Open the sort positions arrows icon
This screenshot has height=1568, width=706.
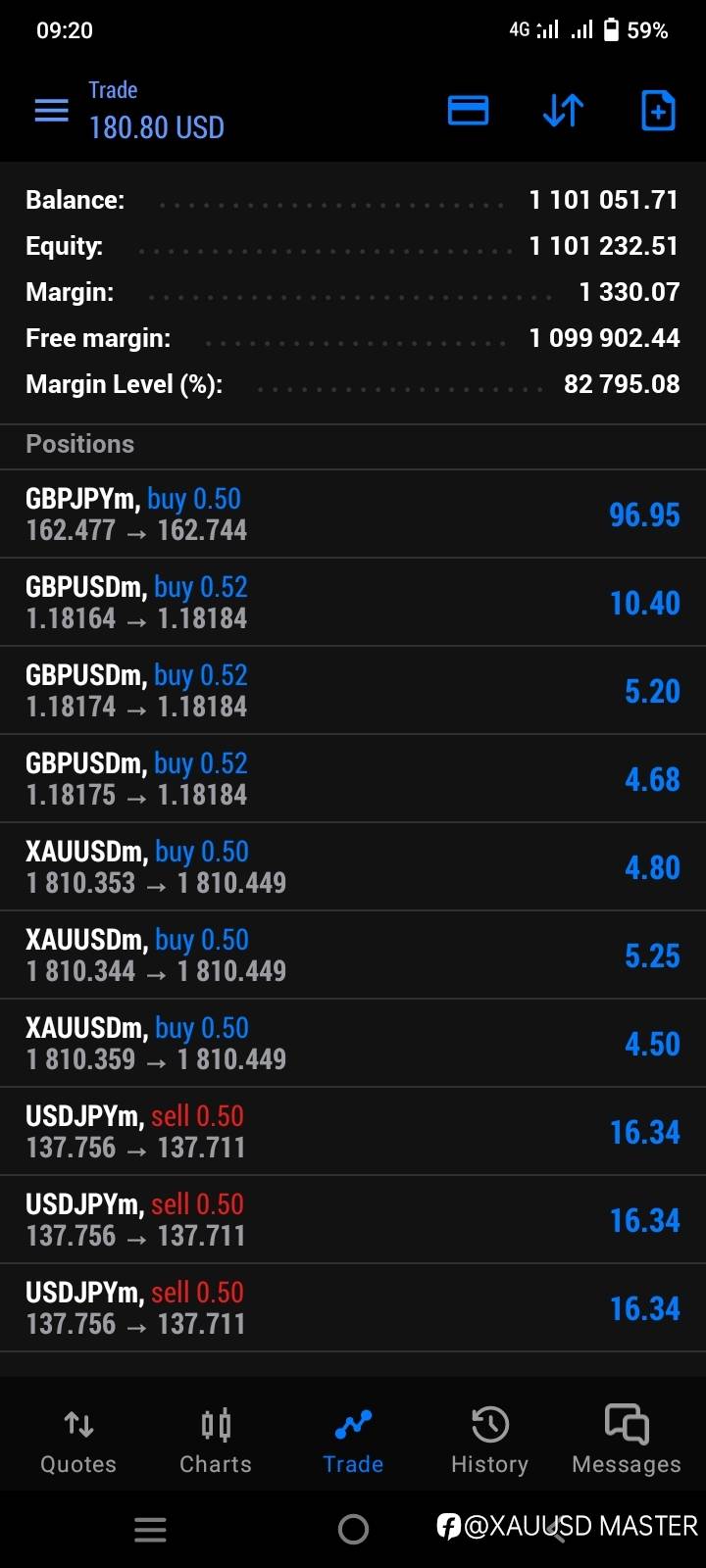[x=563, y=110]
